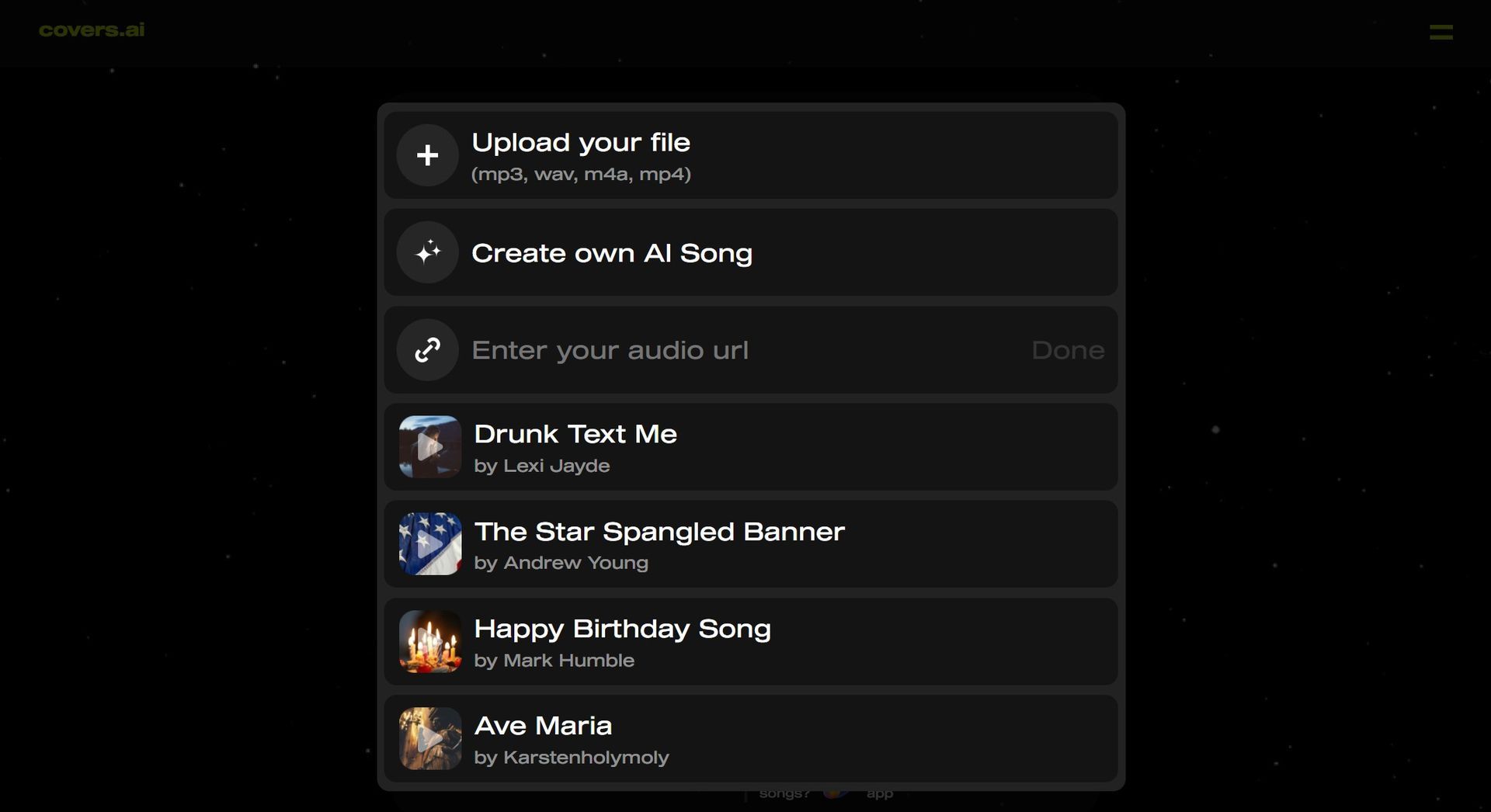This screenshot has height=812, width=1491.
Task: Play the Drunk Text Me preview
Action: coord(429,447)
